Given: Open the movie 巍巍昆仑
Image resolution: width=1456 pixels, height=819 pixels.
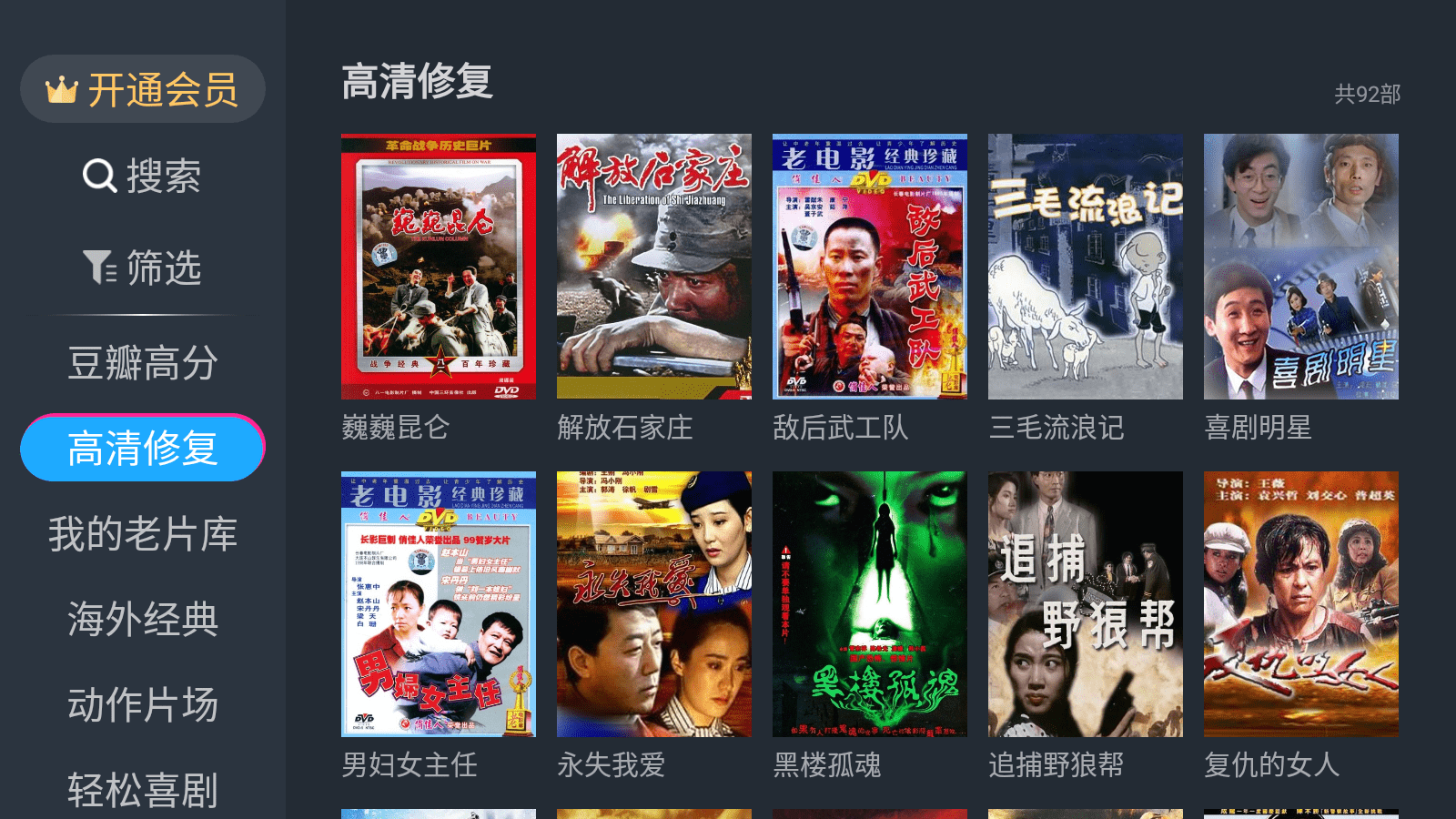Looking at the screenshot, I should coord(439,267).
